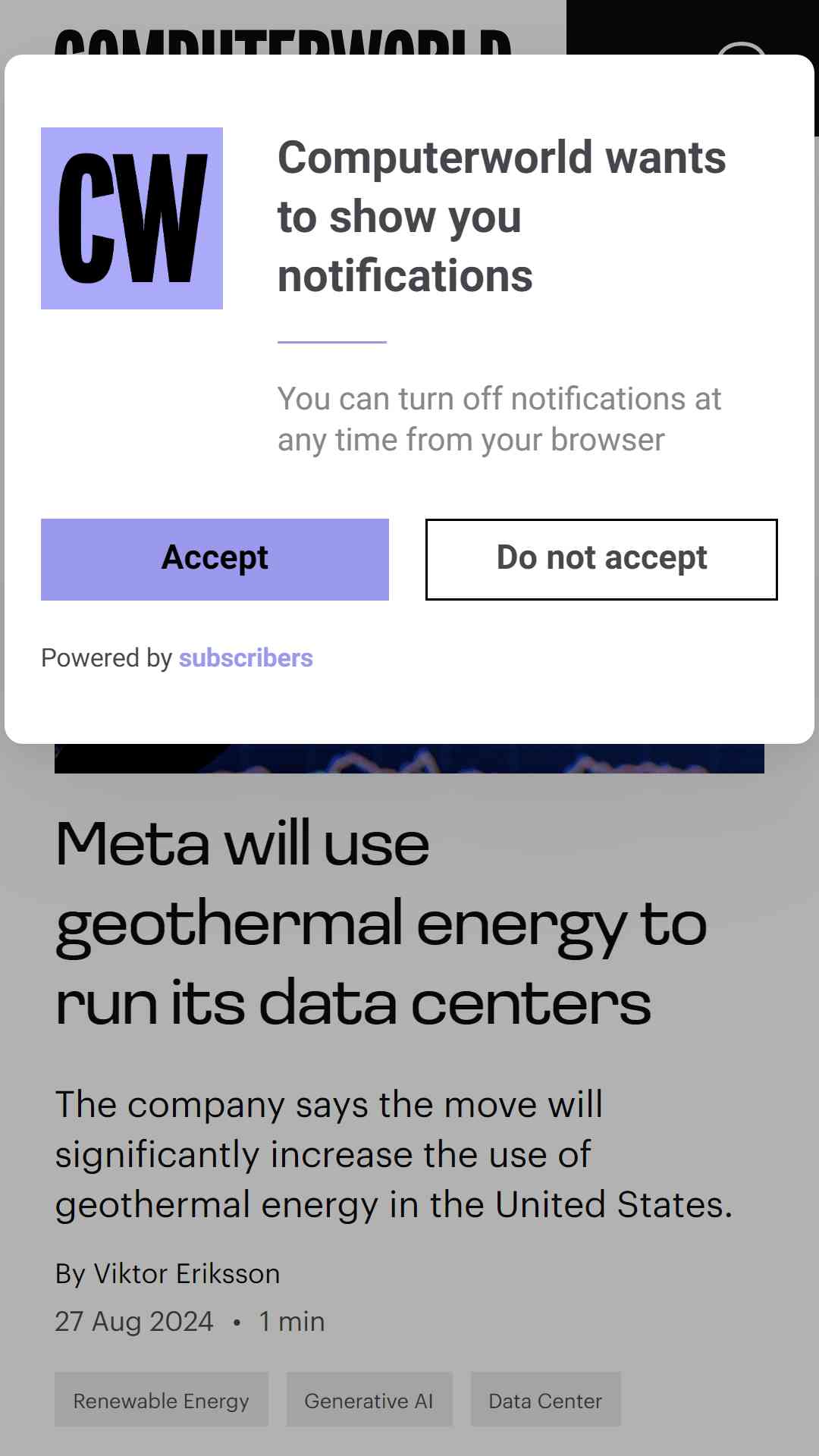This screenshot has height=1456, width=819.
Task: Select the Generative AI tag
Action: (369, 1399)
